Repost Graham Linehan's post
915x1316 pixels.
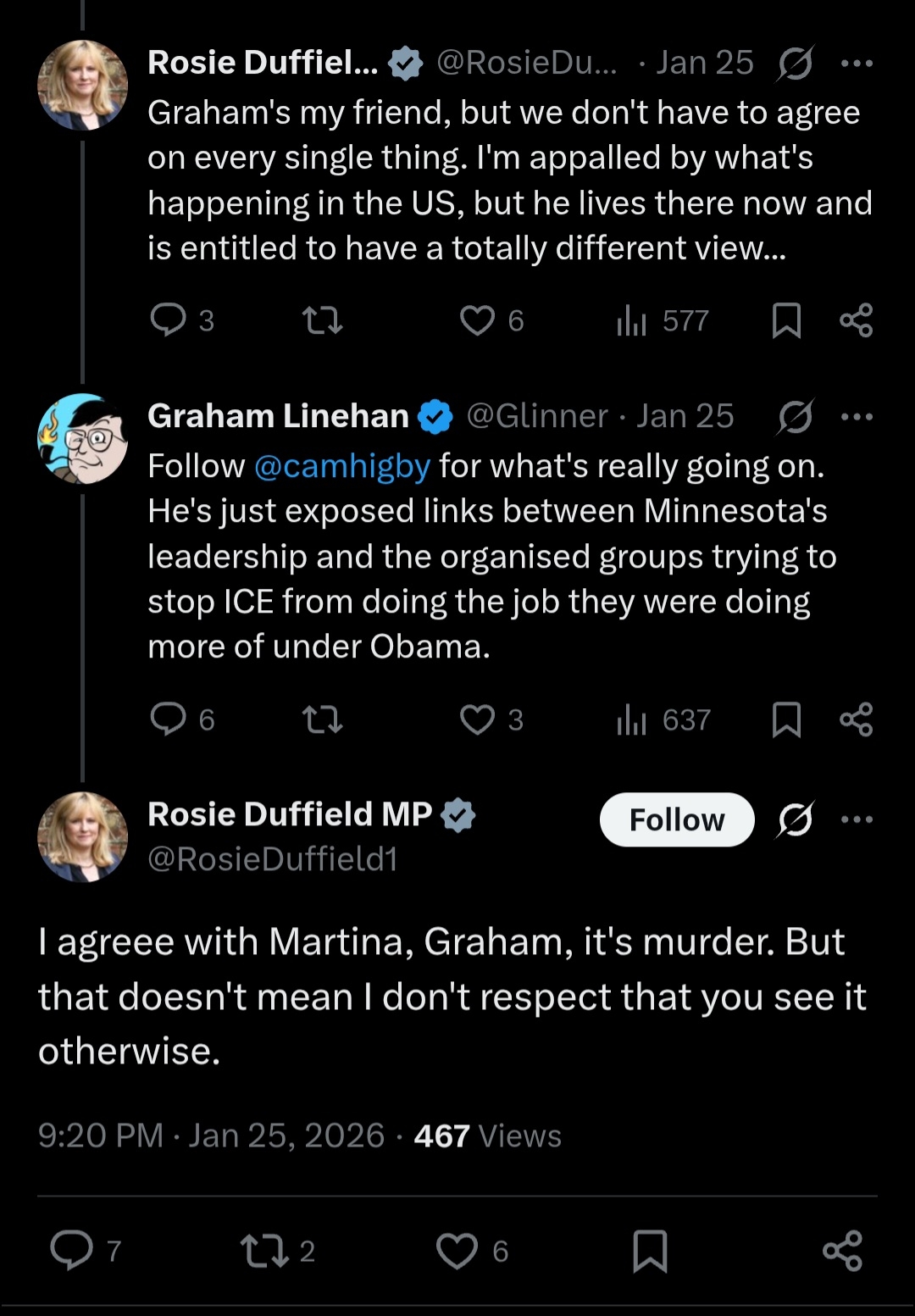(323, 719)
